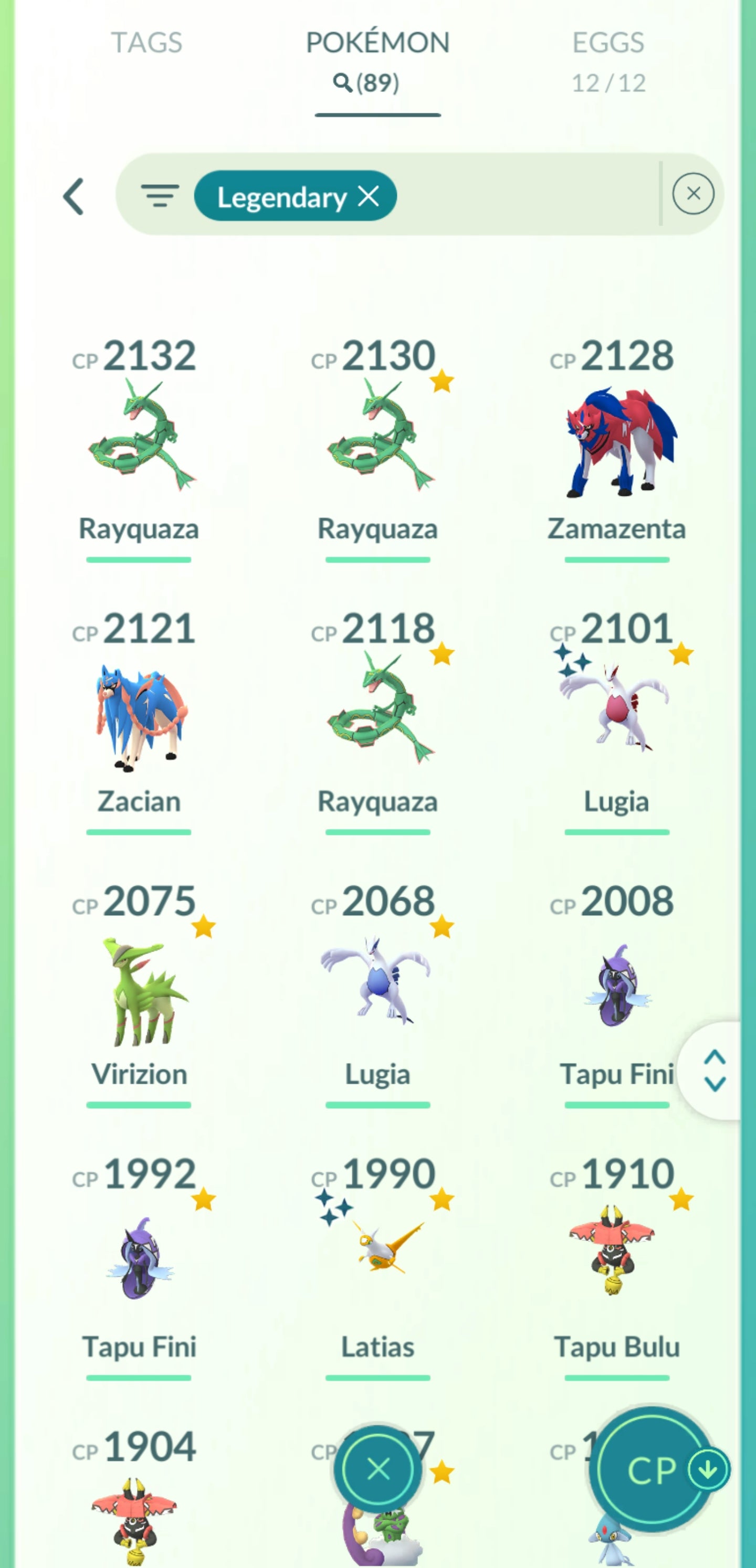Image resolution: width=756 pixels, height=1568 pixels.
Task: Open Zacian with CP 2121
Action: [140, 715]
